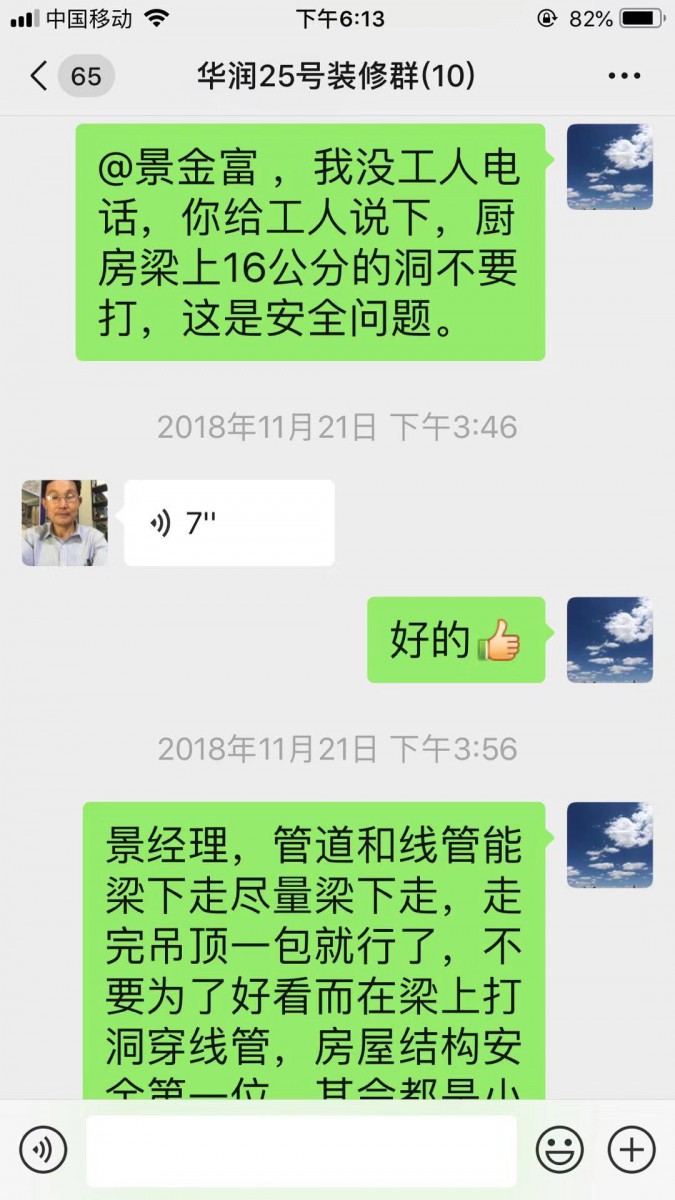The image size is (675, 1200).
Task: Play the 7-second voice message
Action: pos(229,523)
